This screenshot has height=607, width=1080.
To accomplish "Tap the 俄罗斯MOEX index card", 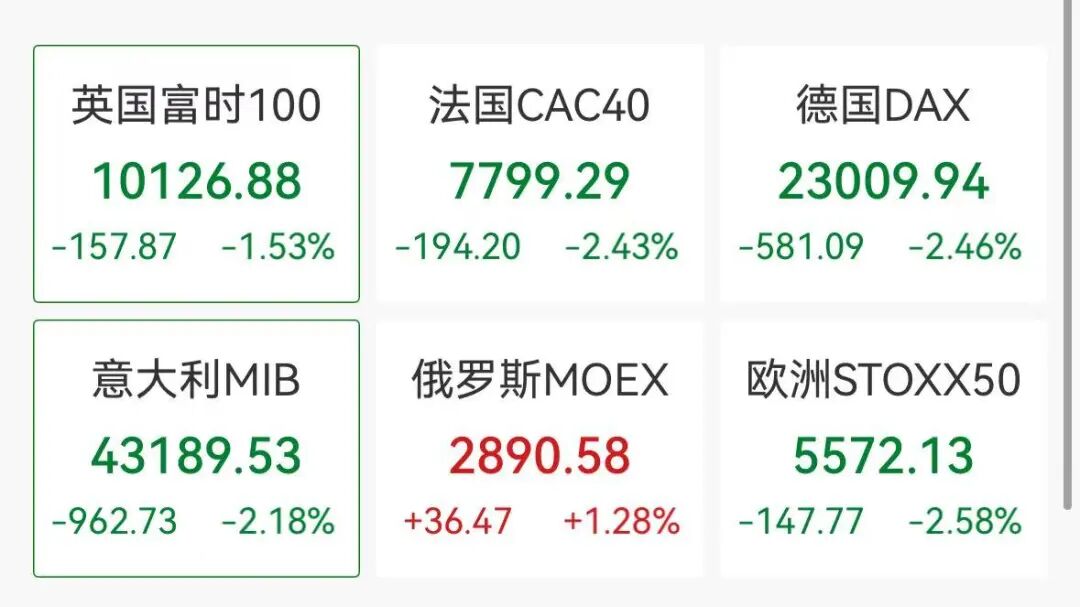I will click(540, 449).
